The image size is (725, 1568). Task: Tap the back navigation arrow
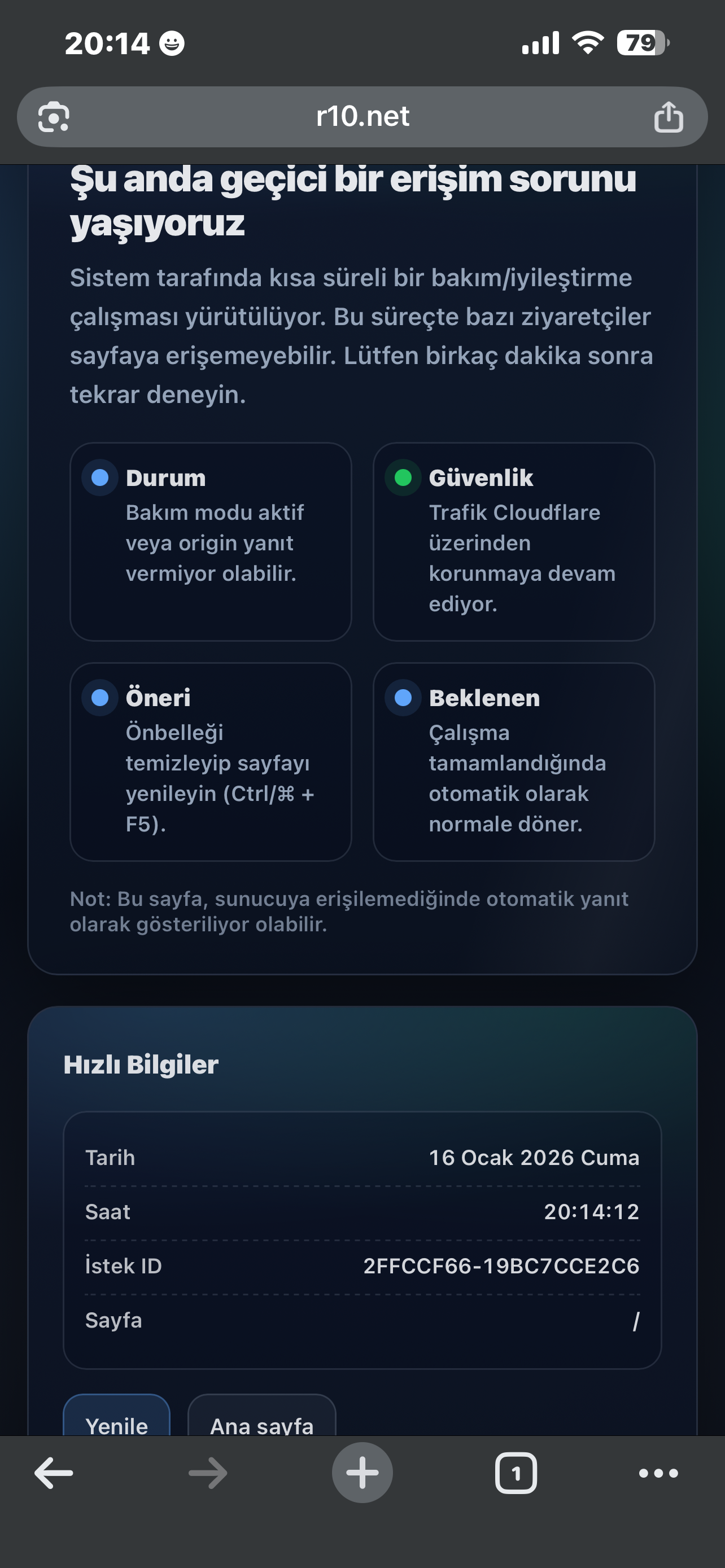[53, 1473]
